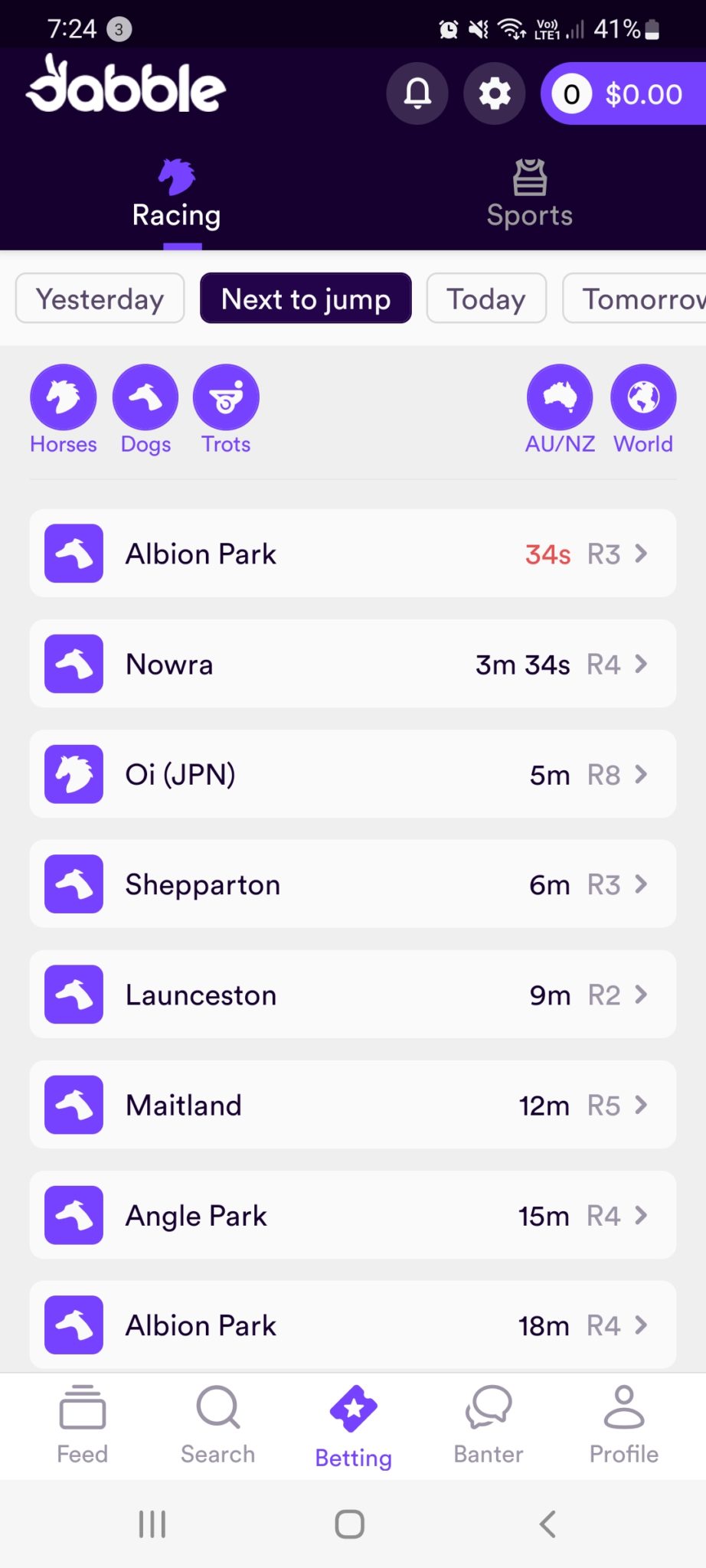Select the Today filter
Screen dimensions: 706x1568
tap(486, 299)
